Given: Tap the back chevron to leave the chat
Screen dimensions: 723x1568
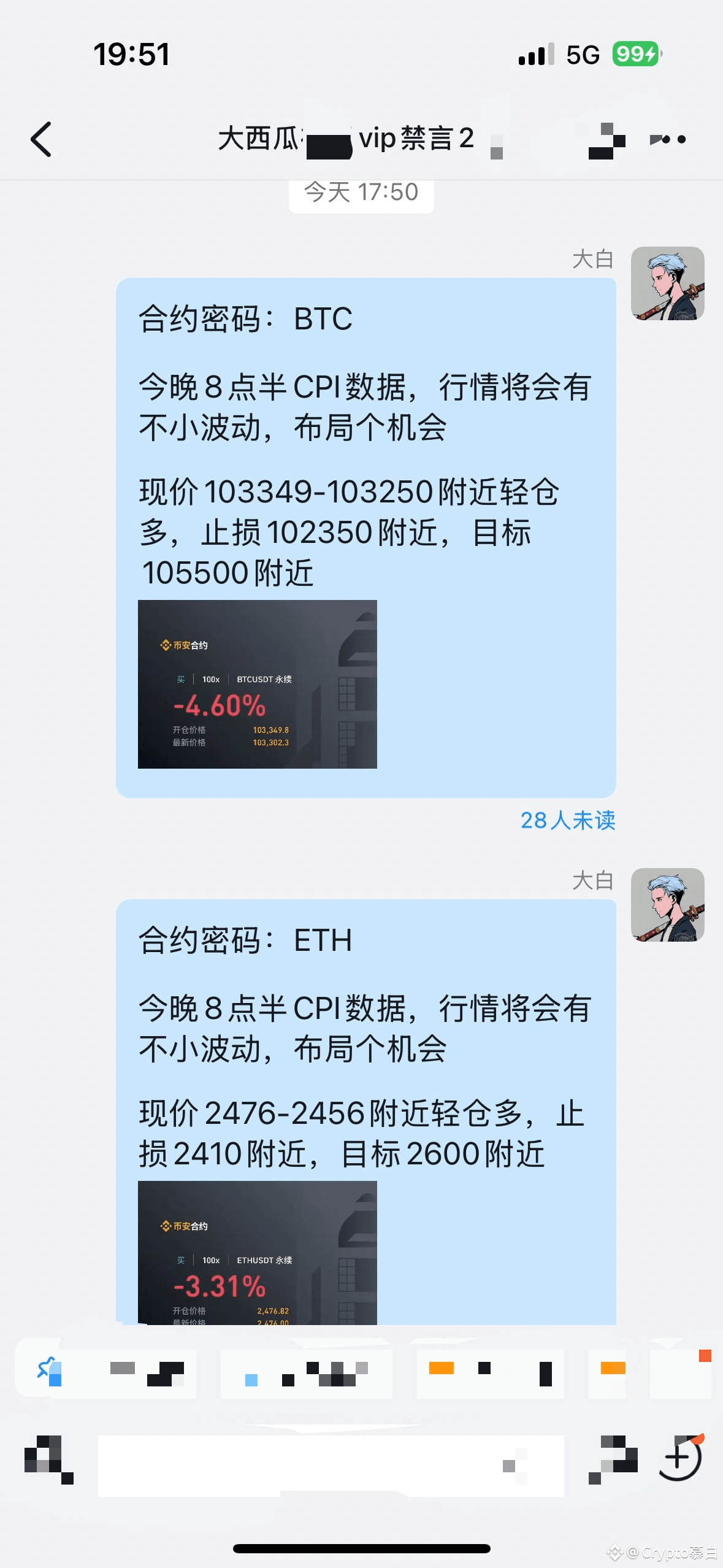Looking at the screenshot, I should [41, 140].
